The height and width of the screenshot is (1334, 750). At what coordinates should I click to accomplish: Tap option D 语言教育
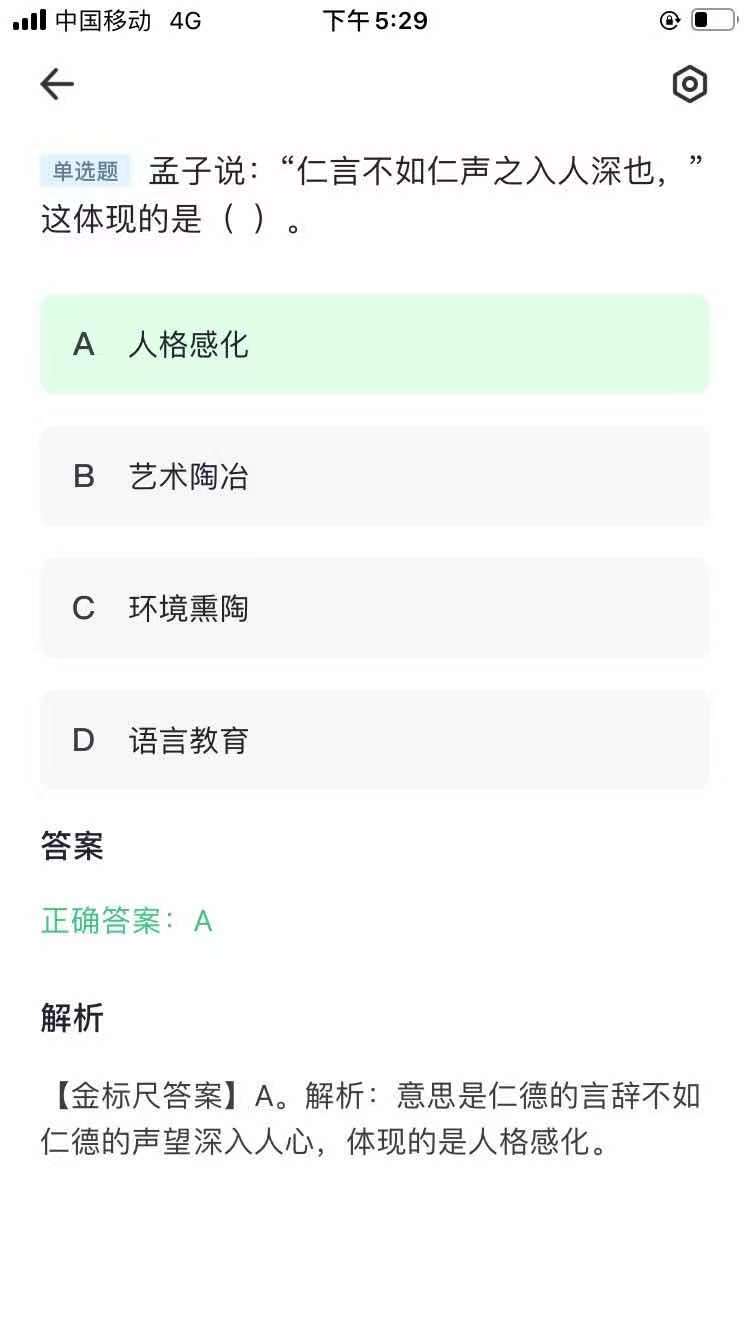click(x=375, y=740)
